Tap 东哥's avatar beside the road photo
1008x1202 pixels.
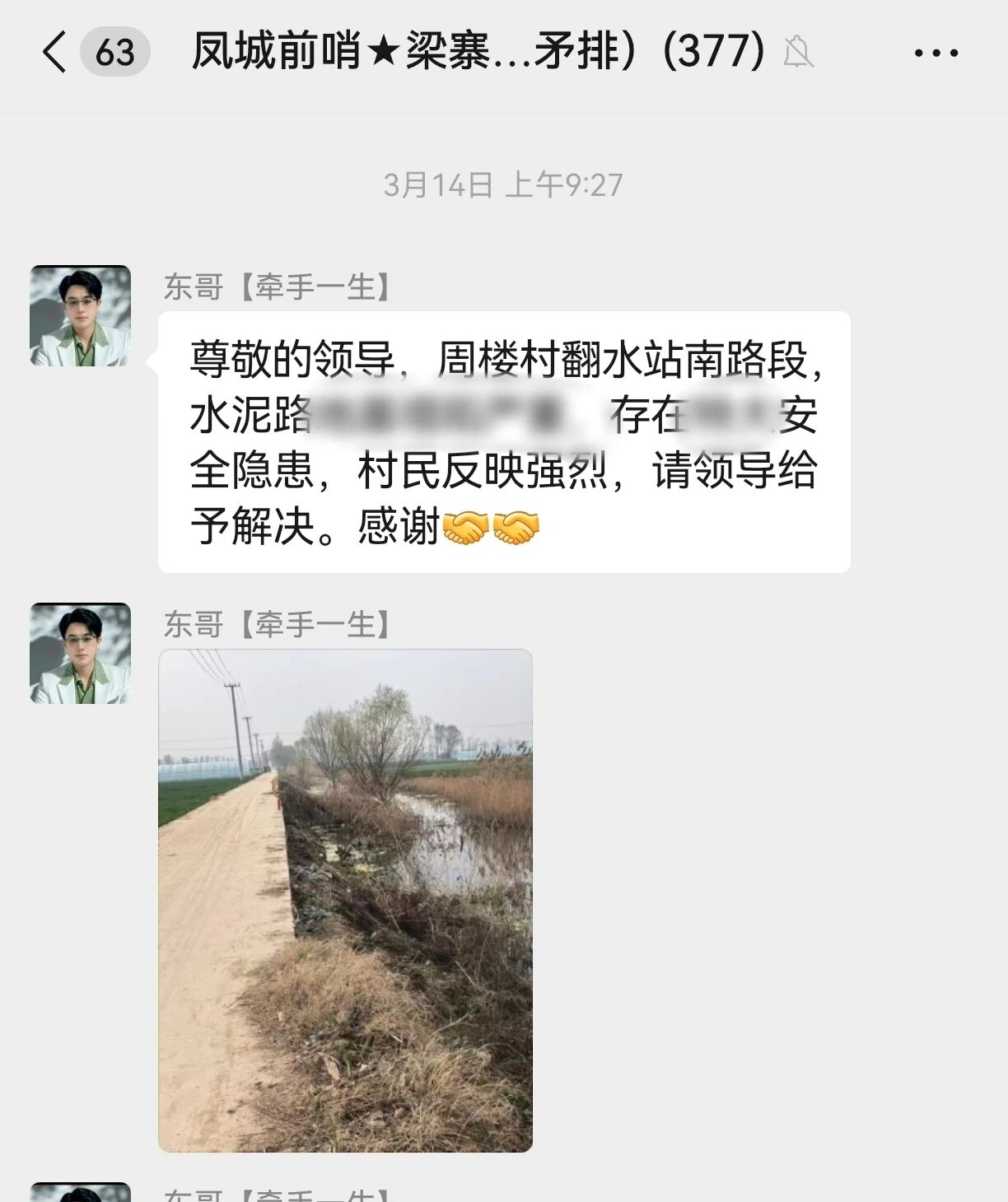click(x=80, y=653)
